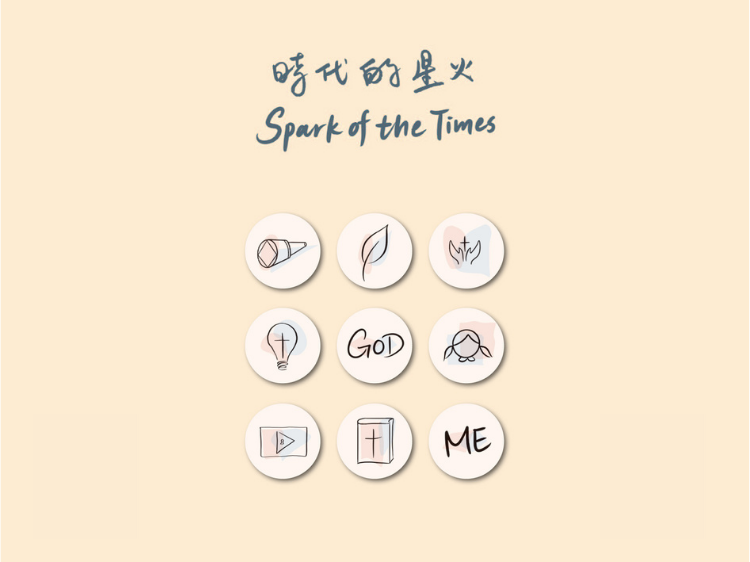Open the Bible book icon

point(375,441)
